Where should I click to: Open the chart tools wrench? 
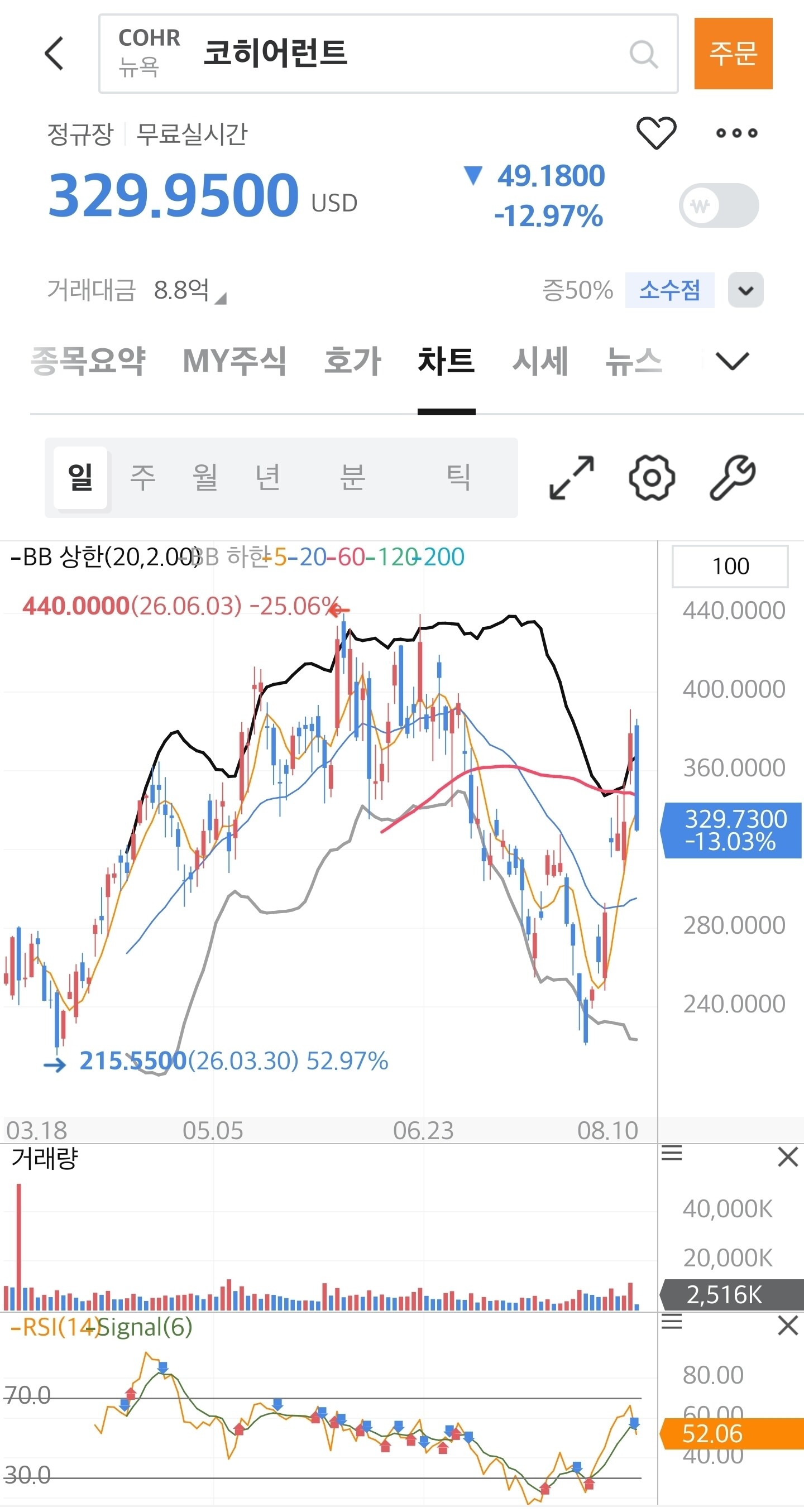(x=733, y=477)
